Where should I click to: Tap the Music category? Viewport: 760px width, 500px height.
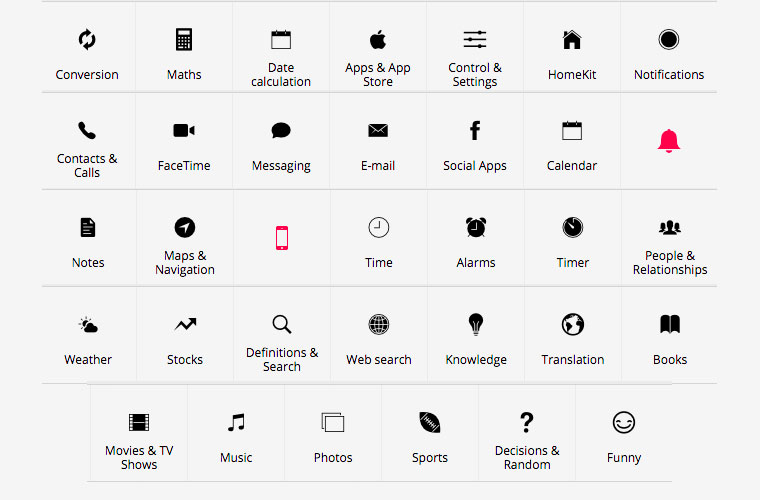(x=236, y=436)
